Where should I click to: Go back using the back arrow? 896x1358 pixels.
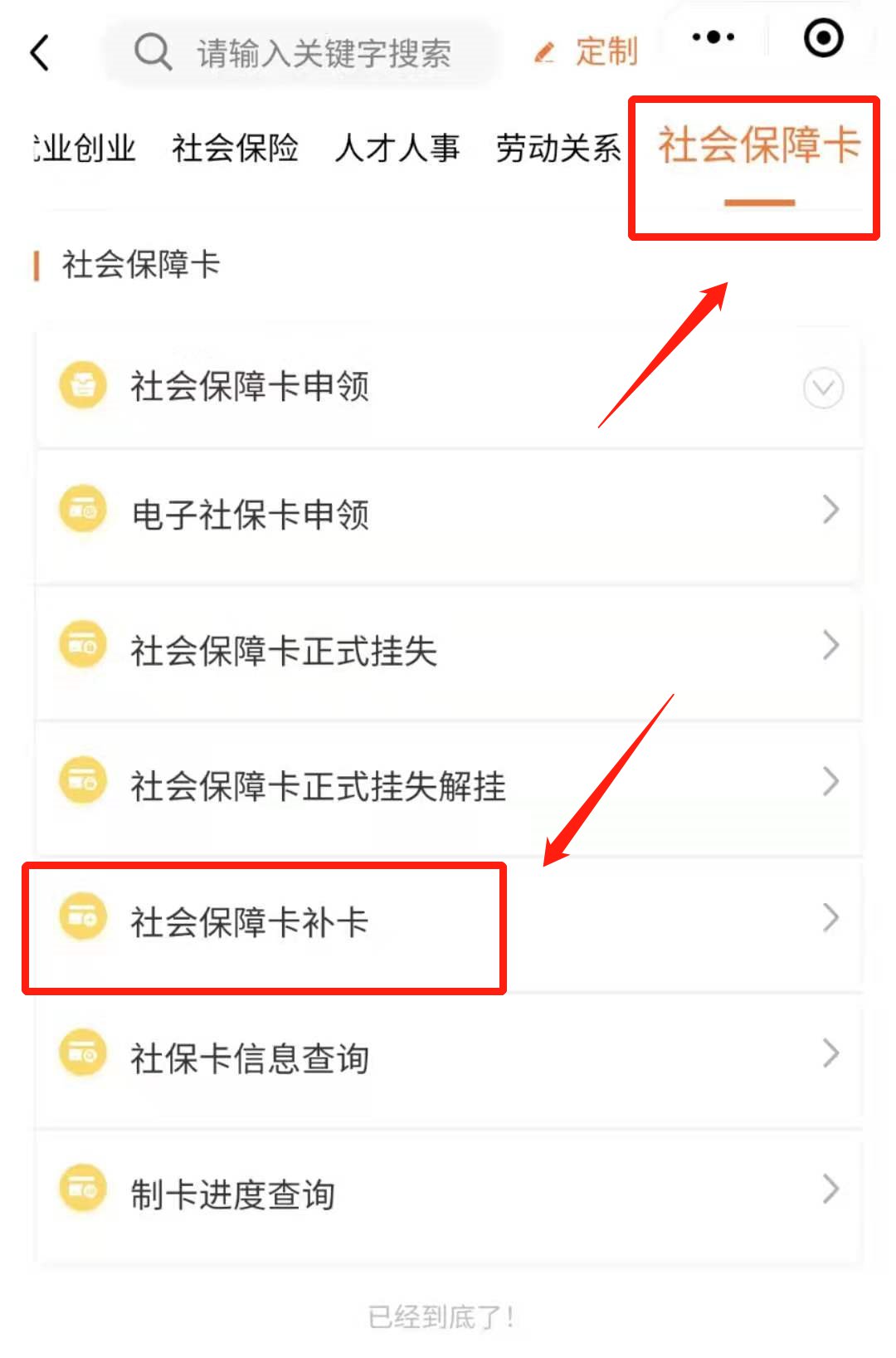click(x=40, y=53)
